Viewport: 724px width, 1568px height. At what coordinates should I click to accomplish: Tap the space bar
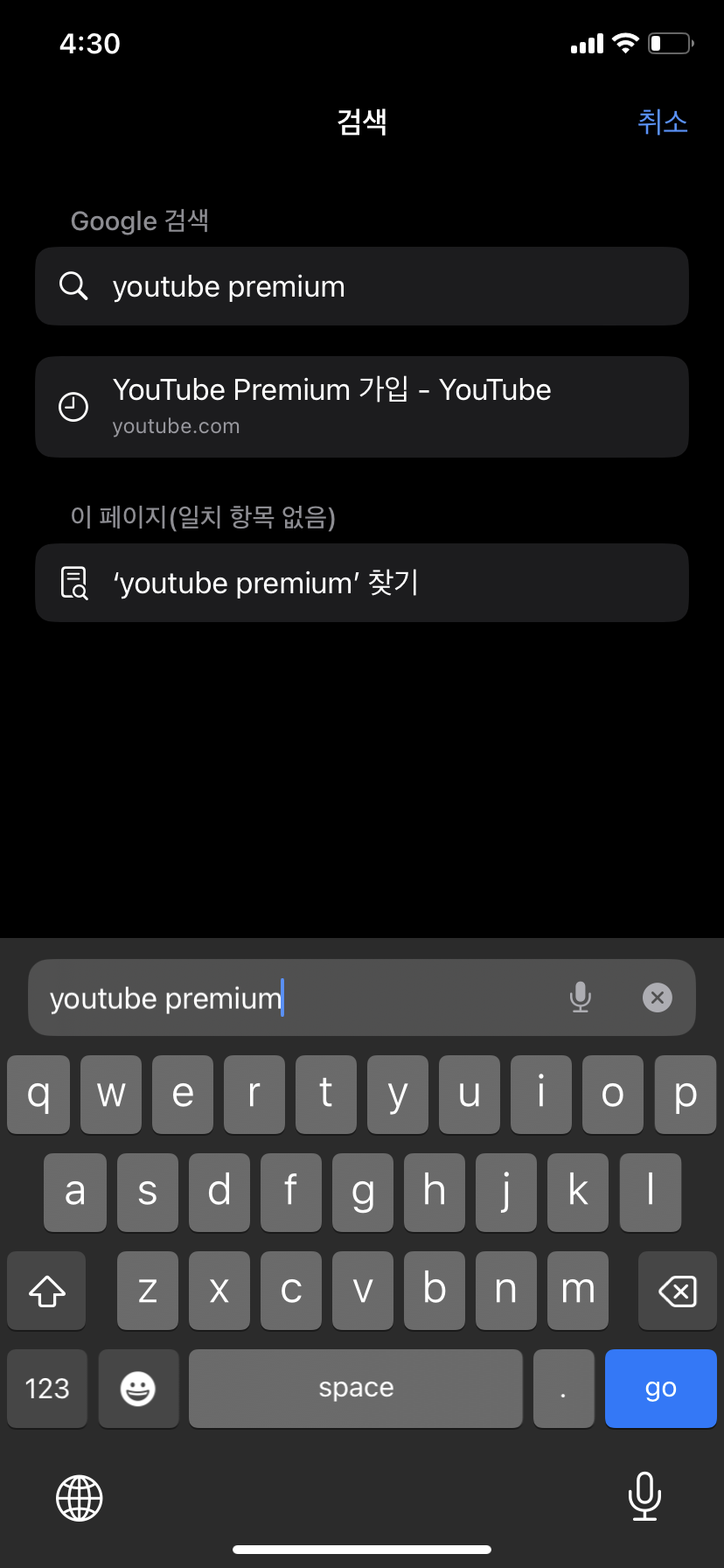tap(355, 1388)
